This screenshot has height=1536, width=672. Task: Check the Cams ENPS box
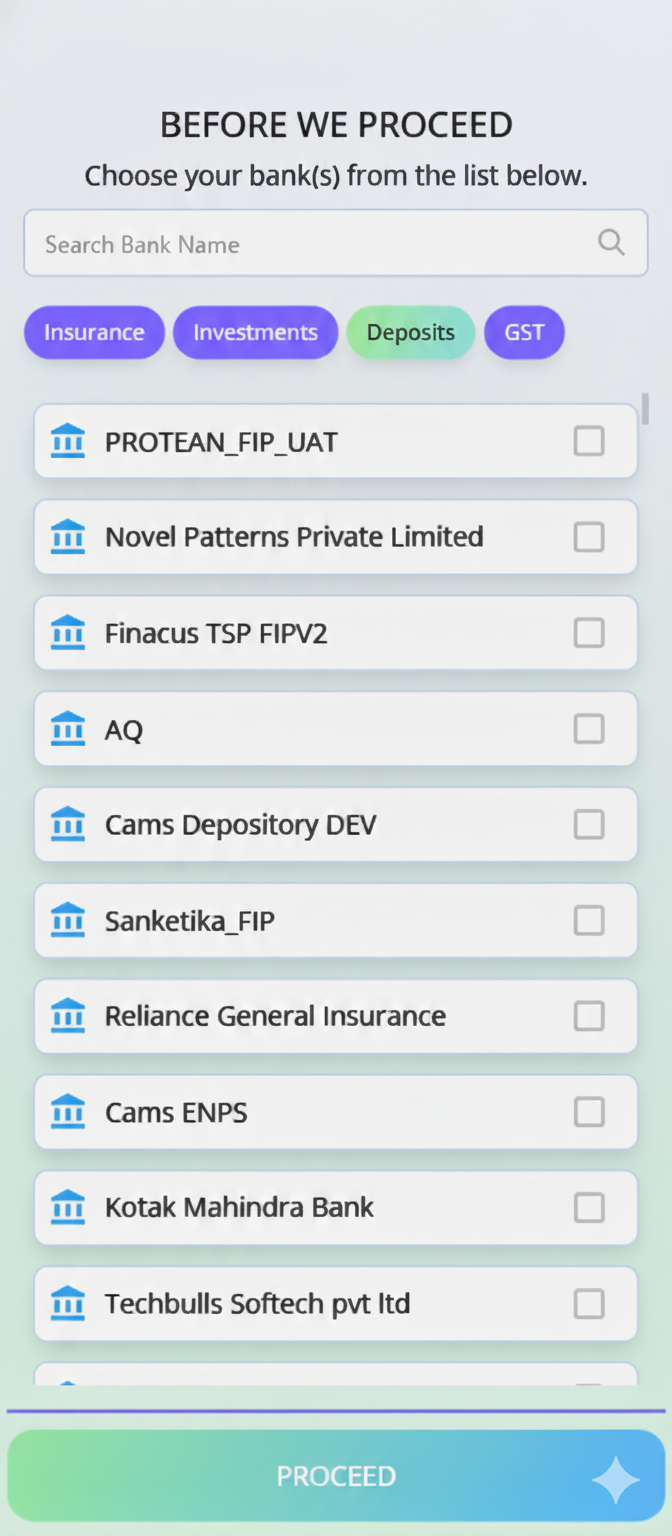click(589, 1112)
